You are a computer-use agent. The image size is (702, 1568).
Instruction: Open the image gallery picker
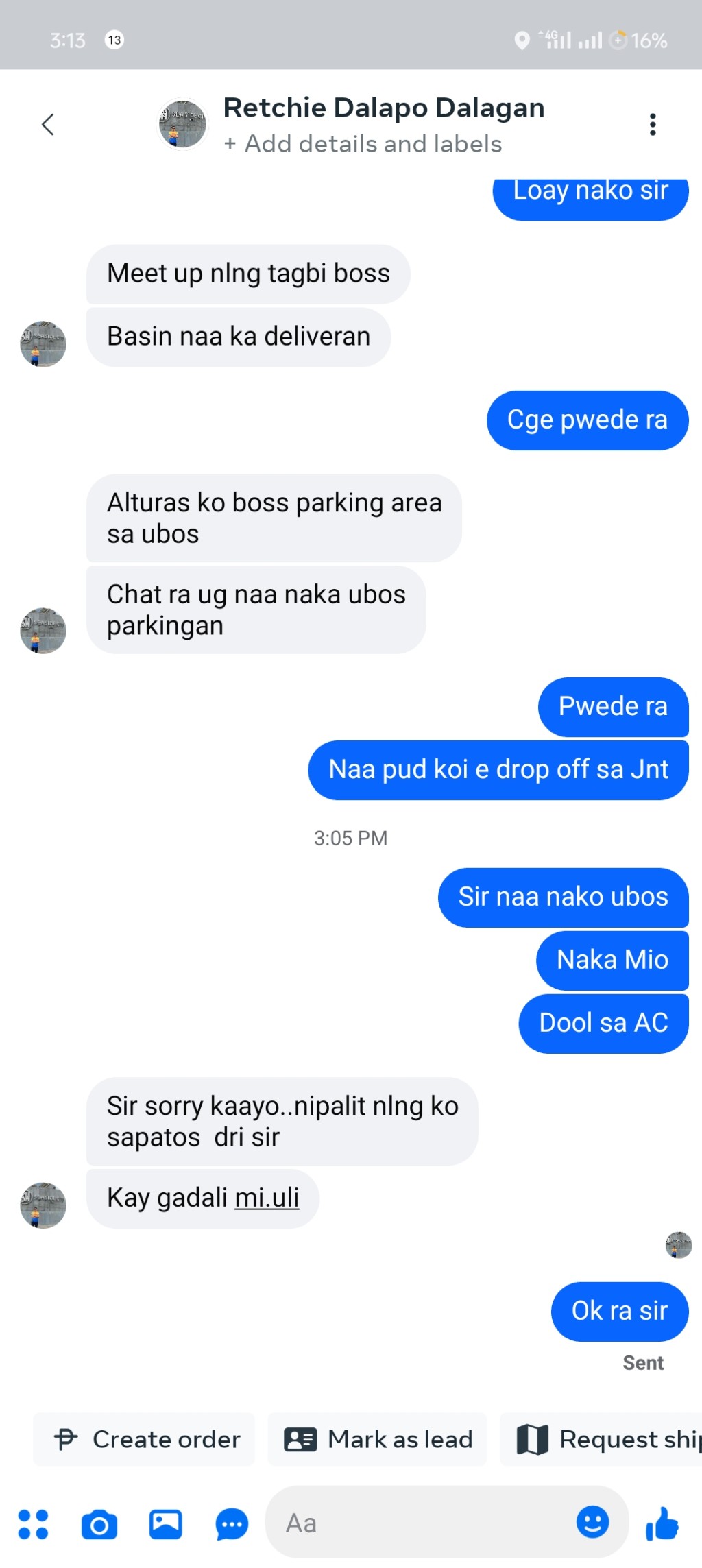[166, 1524]
